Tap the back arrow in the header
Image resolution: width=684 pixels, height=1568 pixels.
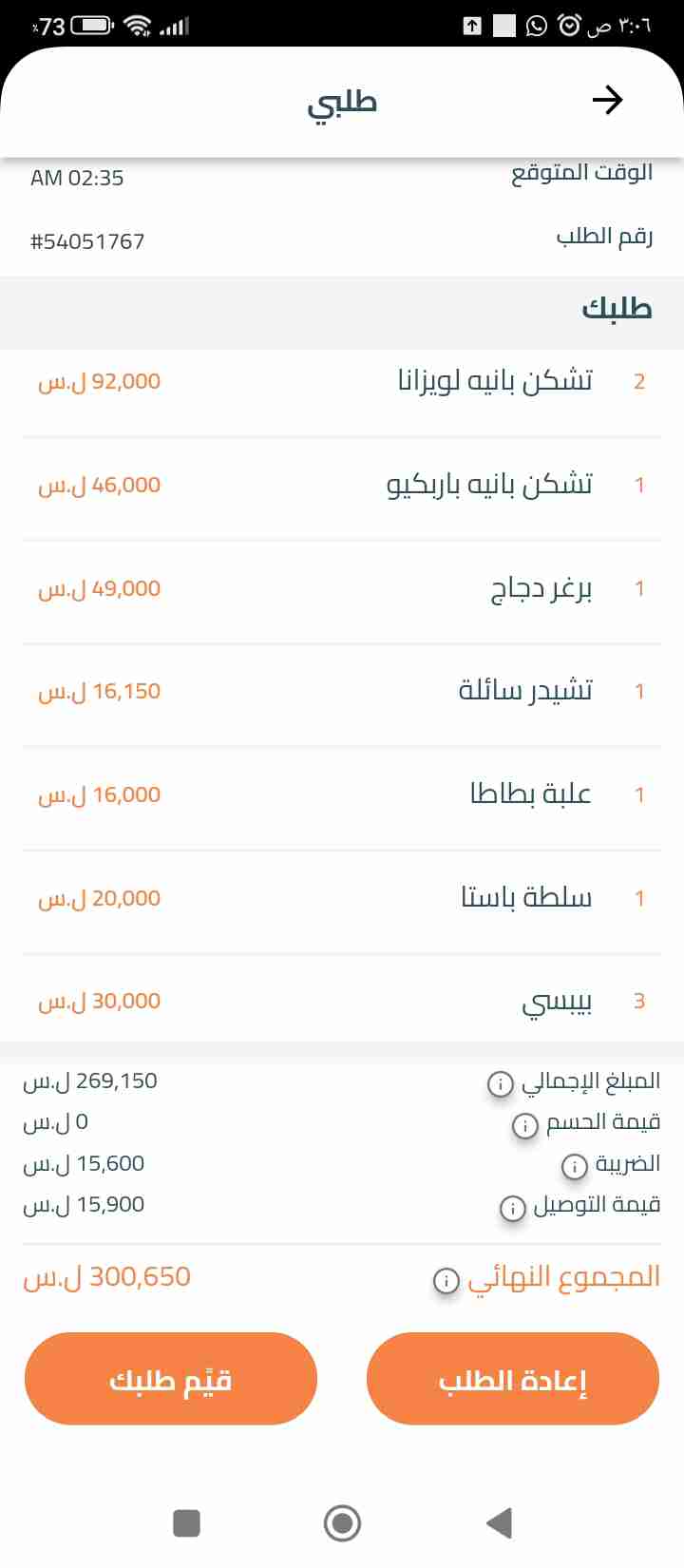[607, 100]
